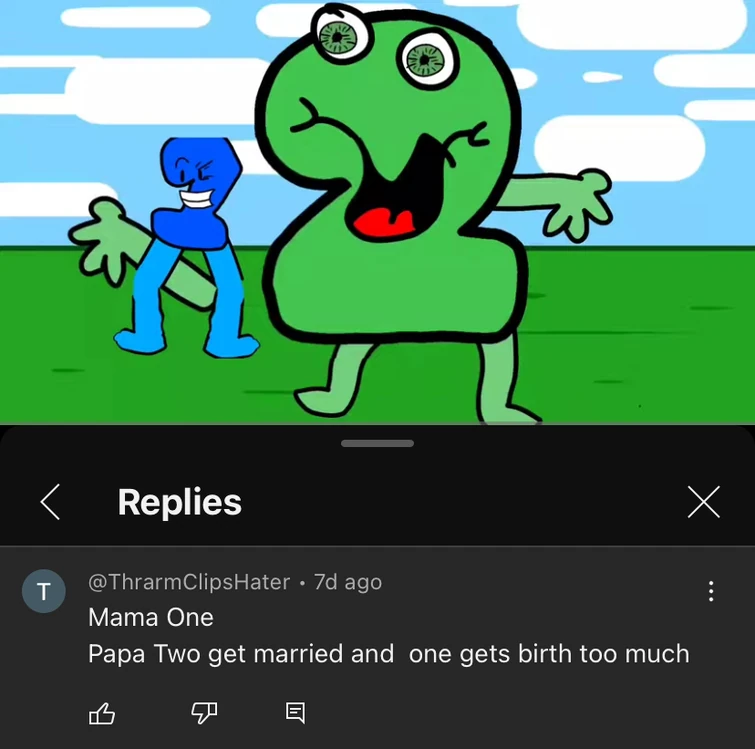Open options menu for ThrarmClipsHater's comment
755x749 pixels.
click(x=711, y=591)
